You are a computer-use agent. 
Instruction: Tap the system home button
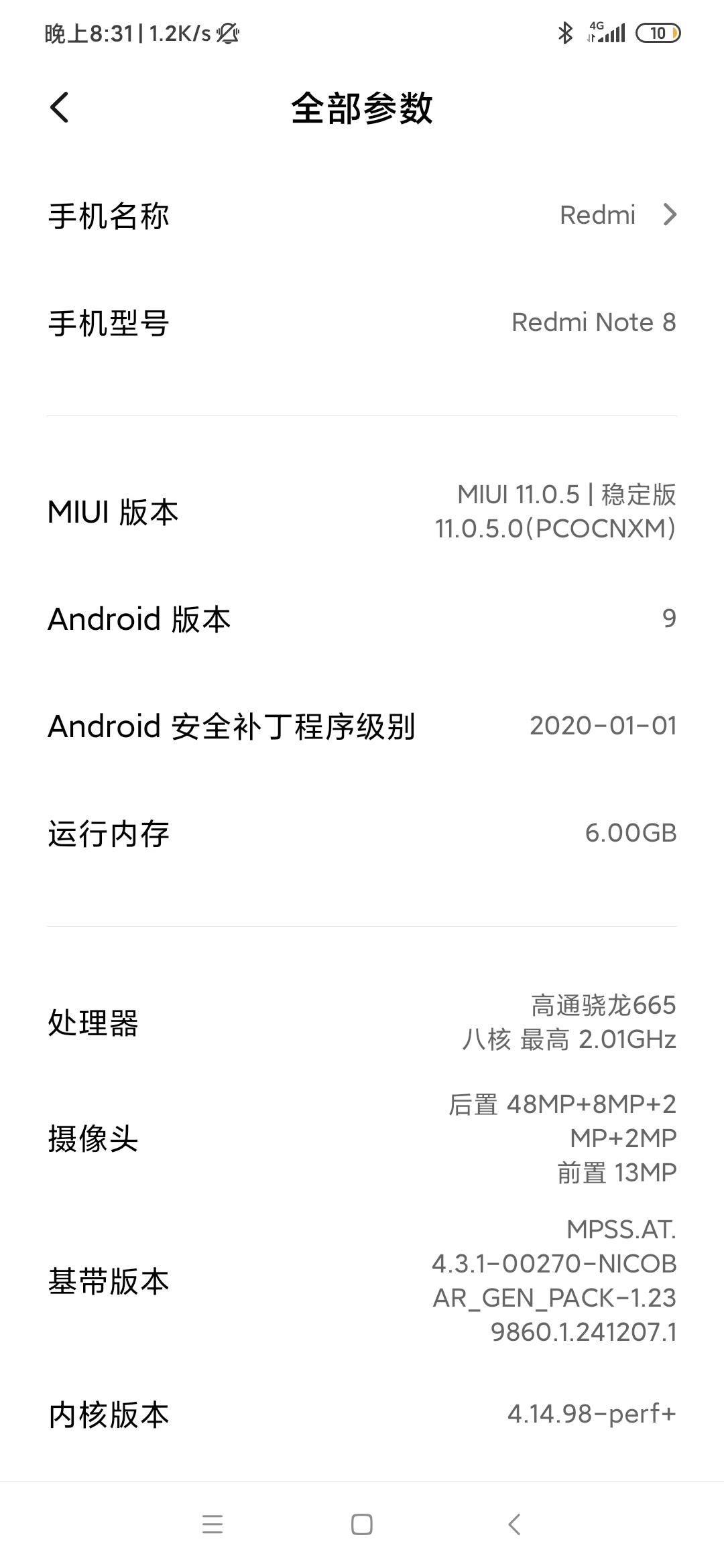click(362, 1524)
